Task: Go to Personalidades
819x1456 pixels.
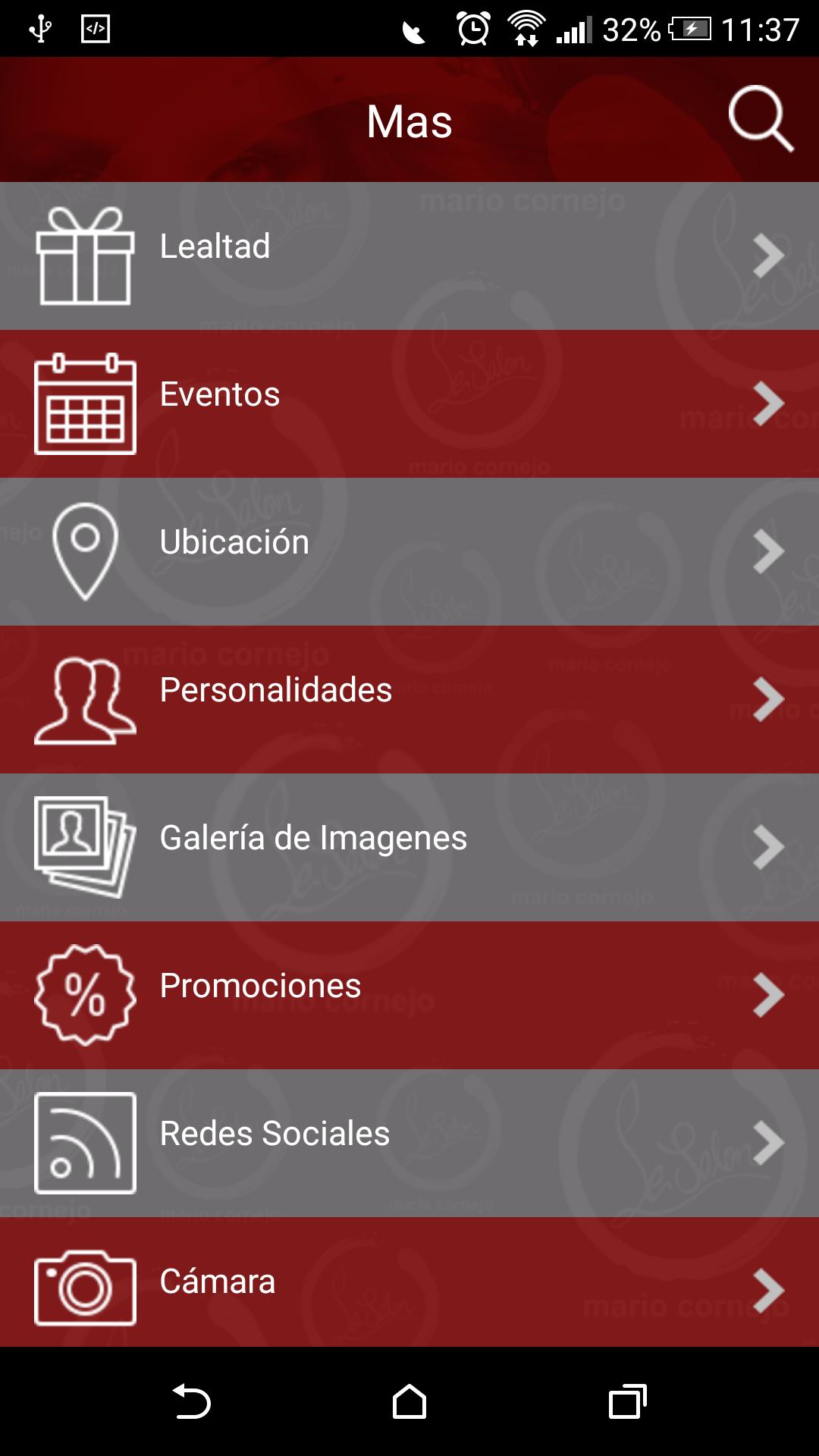Action: pos(409,699)
